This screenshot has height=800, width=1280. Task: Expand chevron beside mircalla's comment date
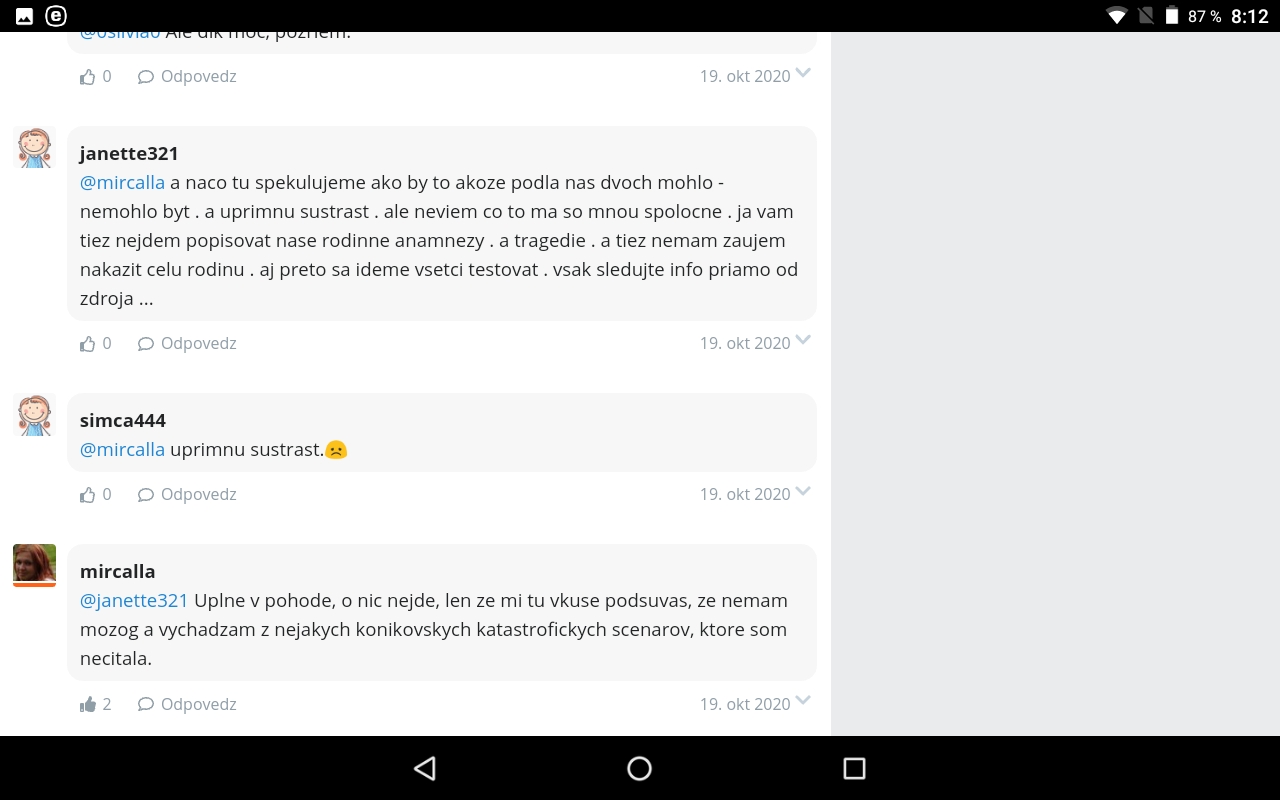pyautogui.click(x=803, y=701)
